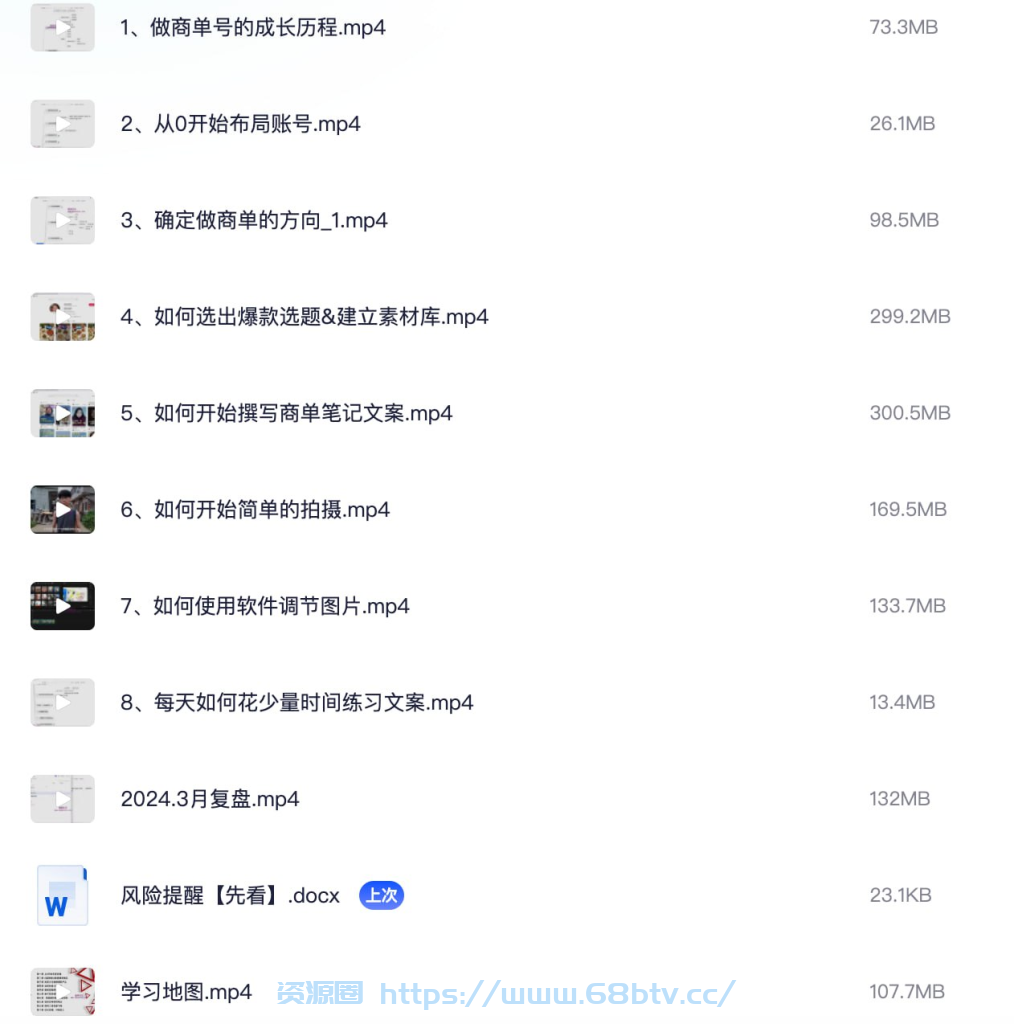The height and width of the screenshot is (1024, 1014).
Task: Open 3、确定做商单的方向_1.mp4
Action: point(254,221)
